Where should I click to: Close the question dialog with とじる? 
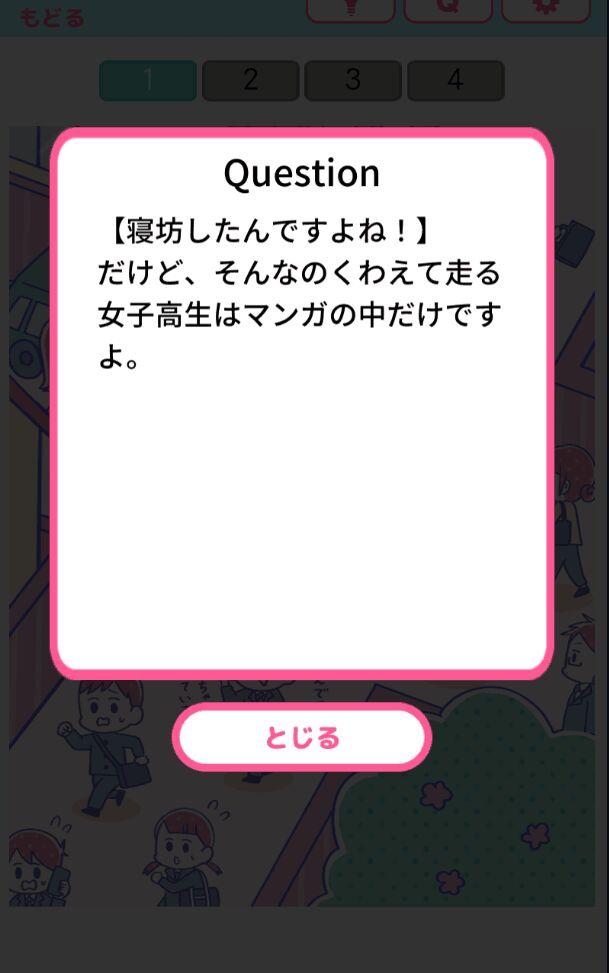click(302, 738)
